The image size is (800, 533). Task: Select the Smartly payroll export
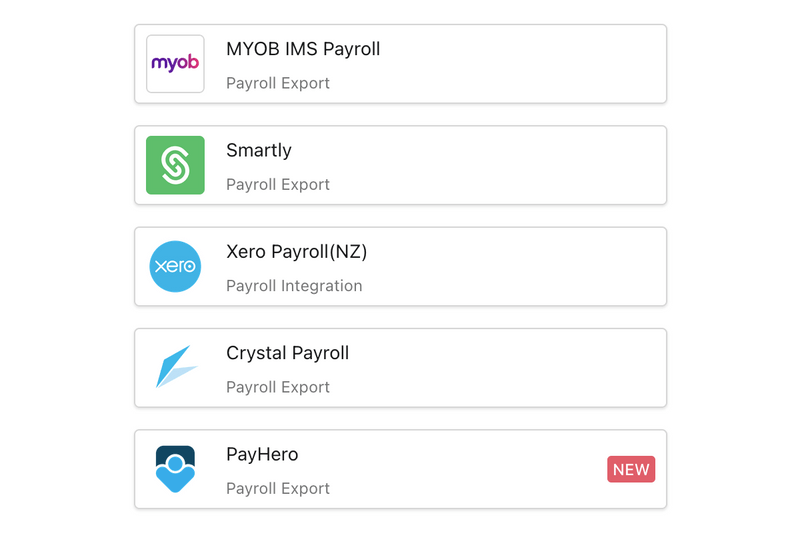(400, 165)
